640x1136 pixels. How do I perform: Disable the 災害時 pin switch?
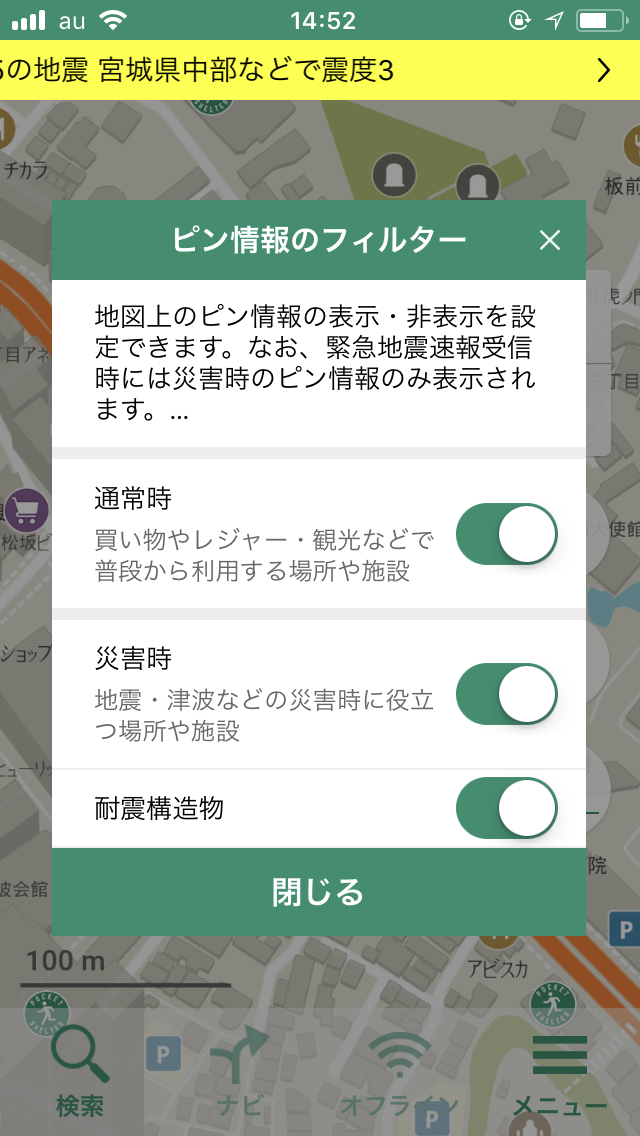[506, 694]
